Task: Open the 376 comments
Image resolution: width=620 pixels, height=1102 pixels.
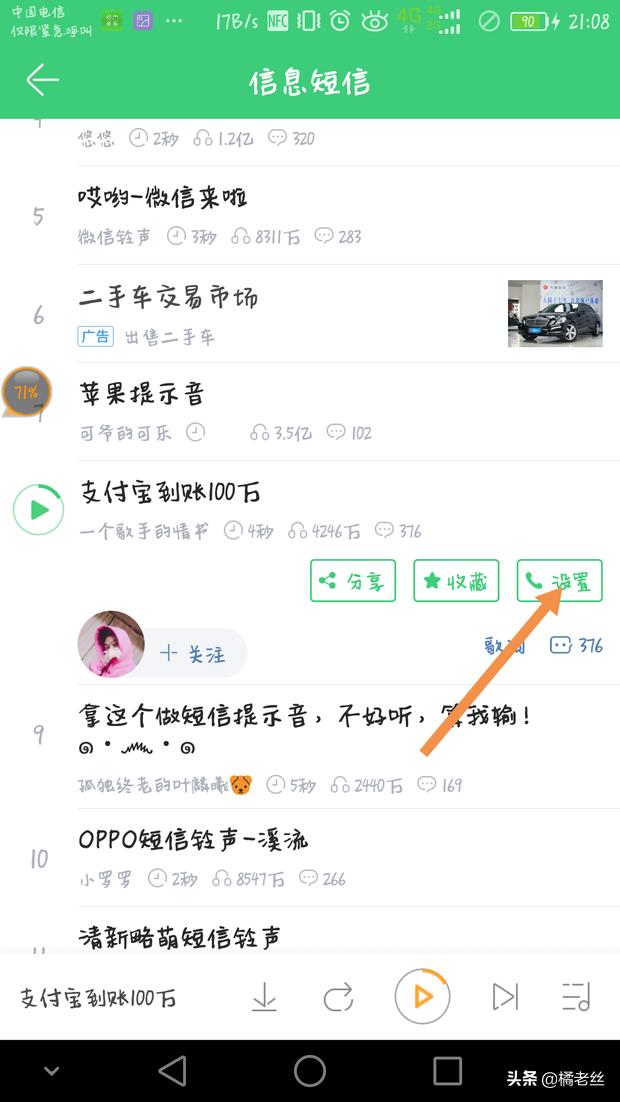Action: [576, 646]
